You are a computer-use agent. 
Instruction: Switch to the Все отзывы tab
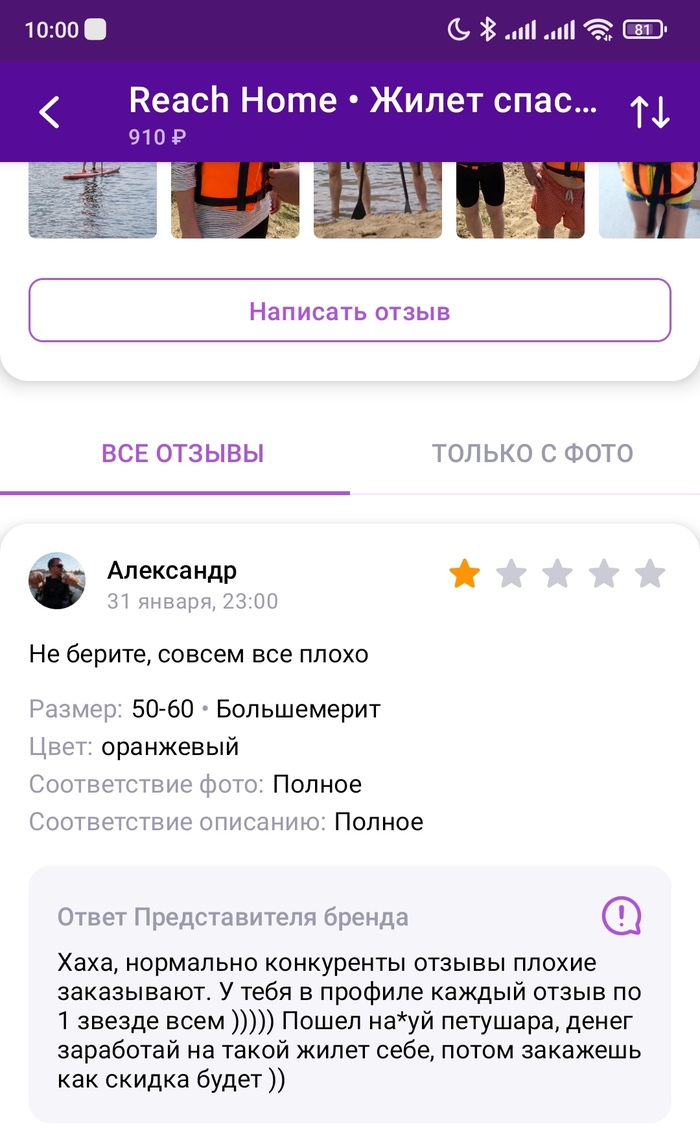click(x=182, y=453)
